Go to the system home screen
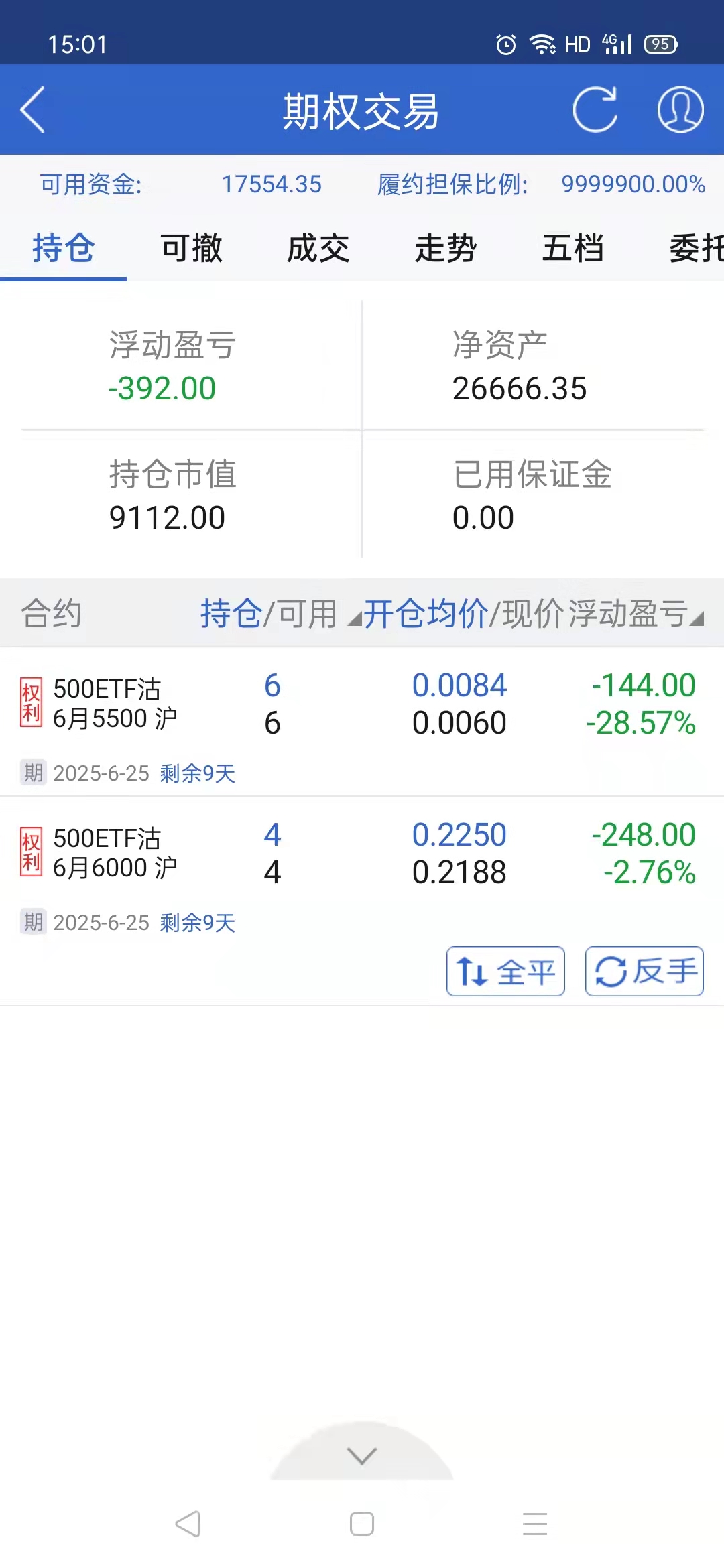This screenshot has height=1568, width=724. pos(362,1524)
